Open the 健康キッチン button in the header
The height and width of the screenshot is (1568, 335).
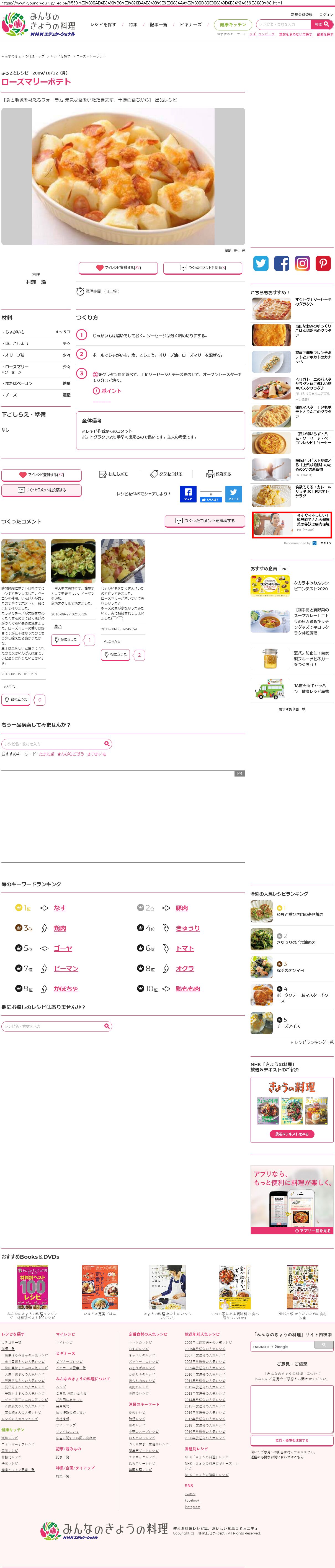(x=233, y=25)
